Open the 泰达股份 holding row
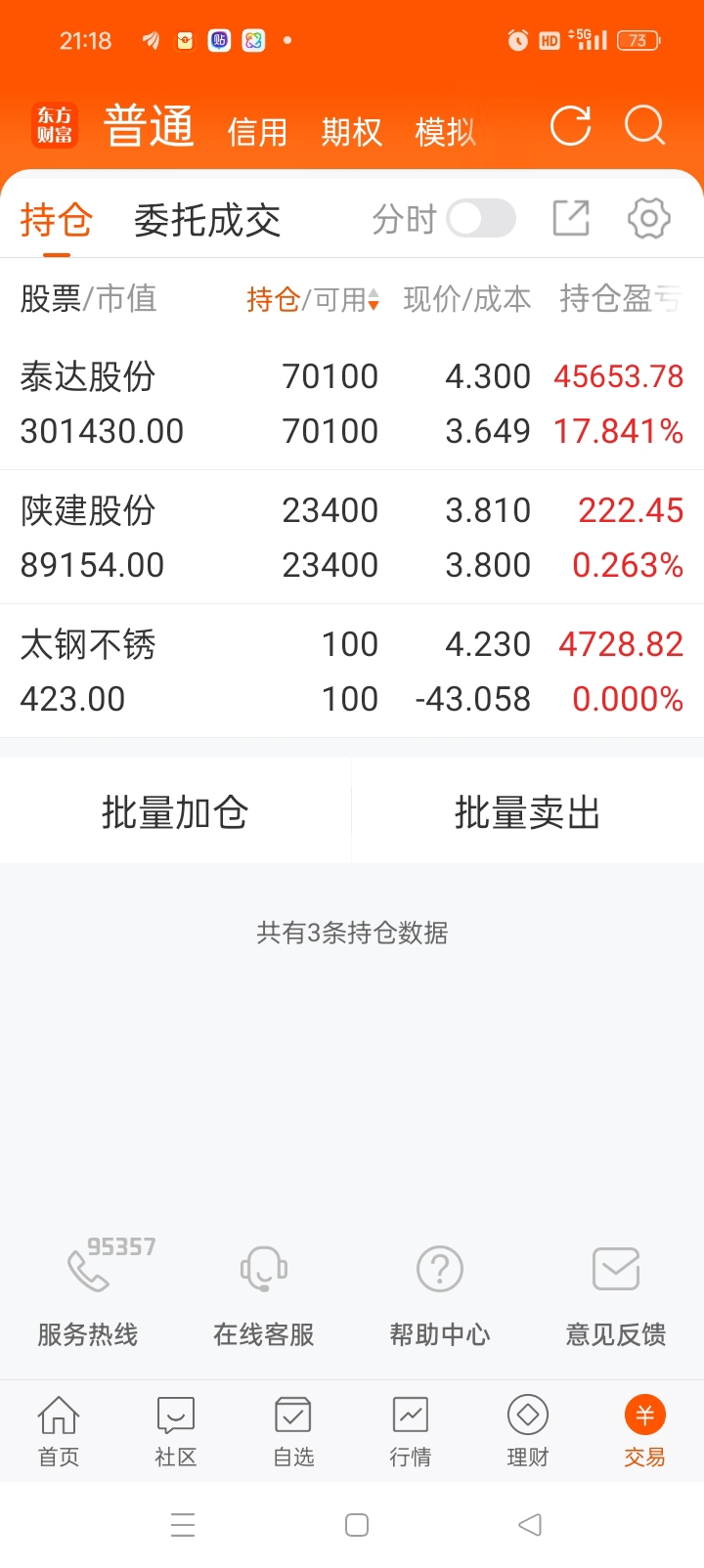 [x=352, y=403]
